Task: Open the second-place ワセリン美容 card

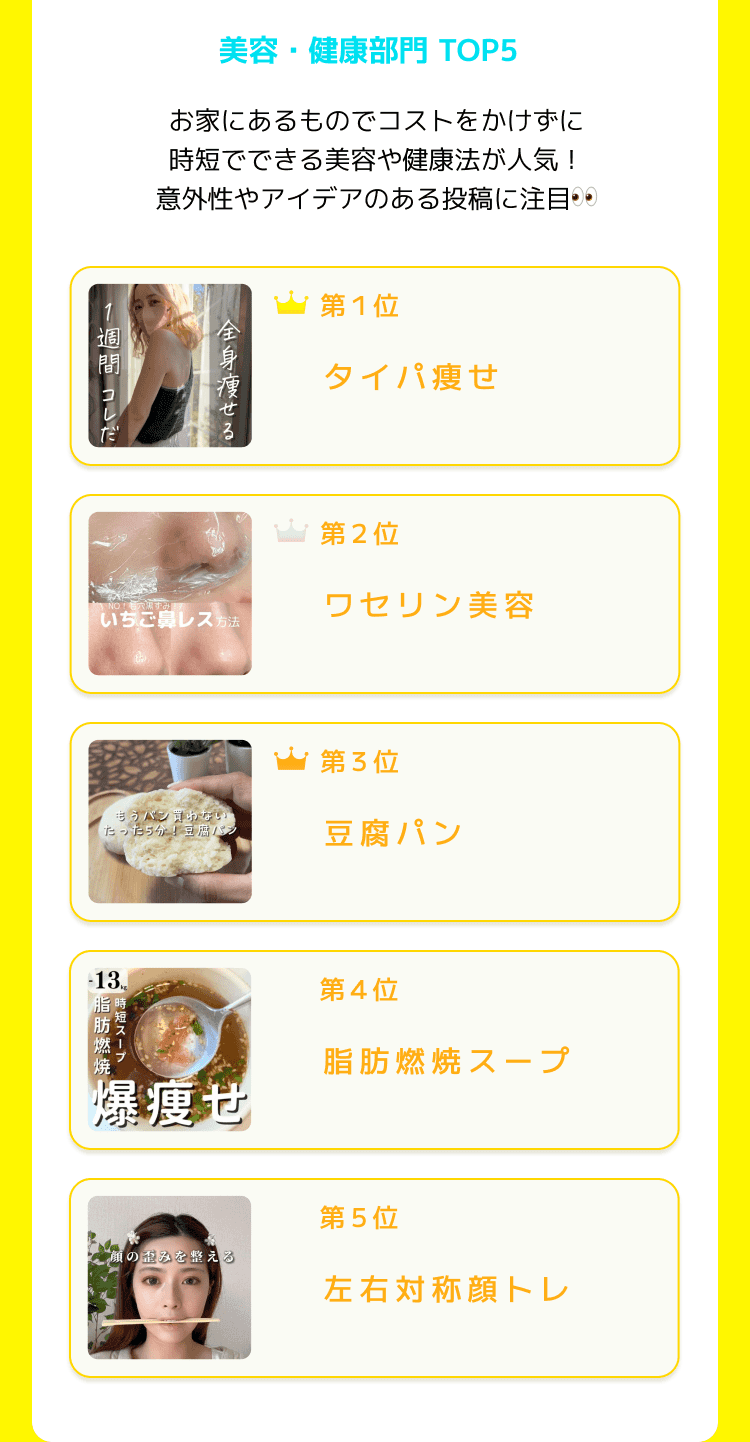Action: click(375, 594)
